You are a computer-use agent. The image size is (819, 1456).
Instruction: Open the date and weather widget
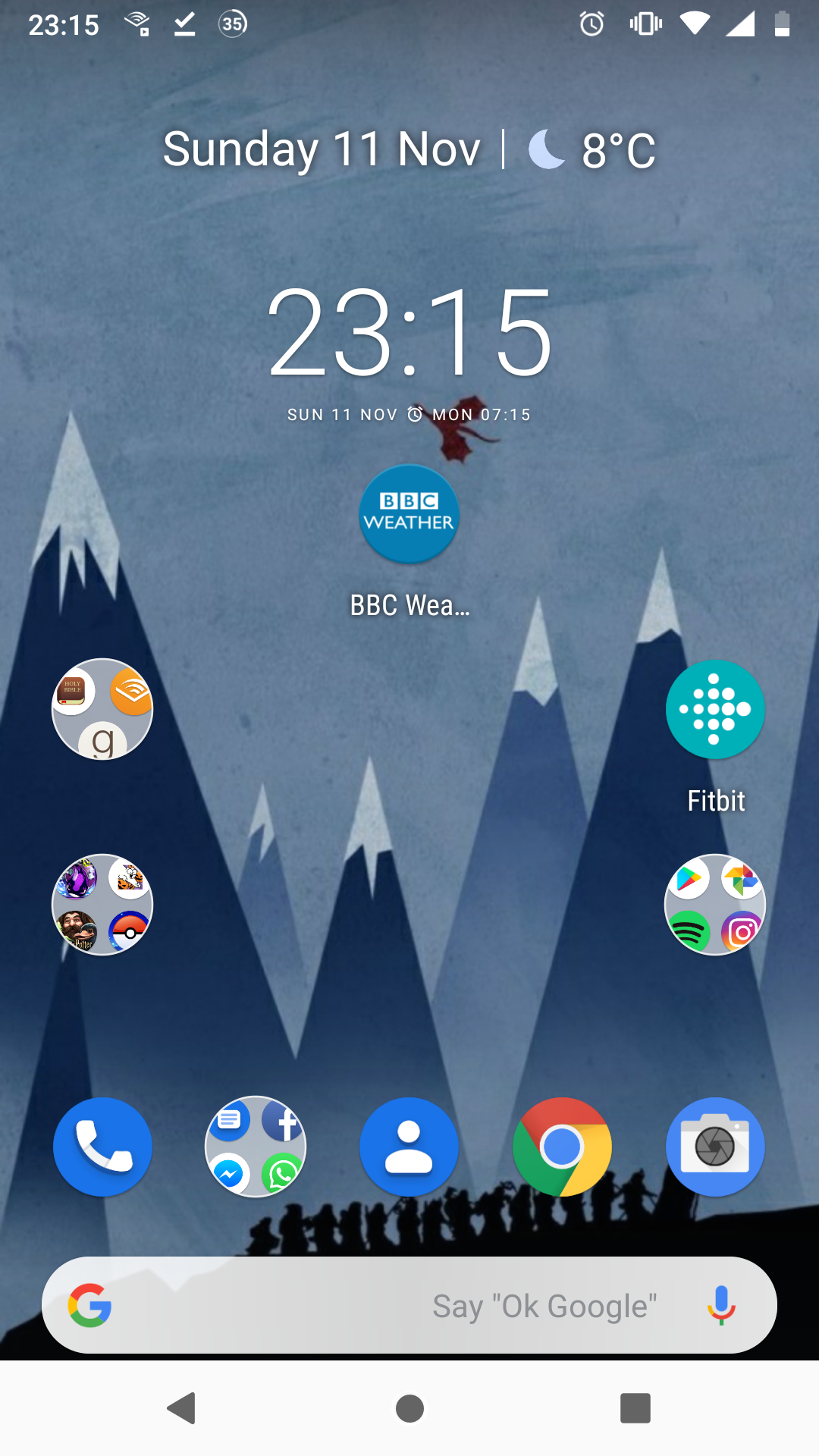tap(409, 149)
